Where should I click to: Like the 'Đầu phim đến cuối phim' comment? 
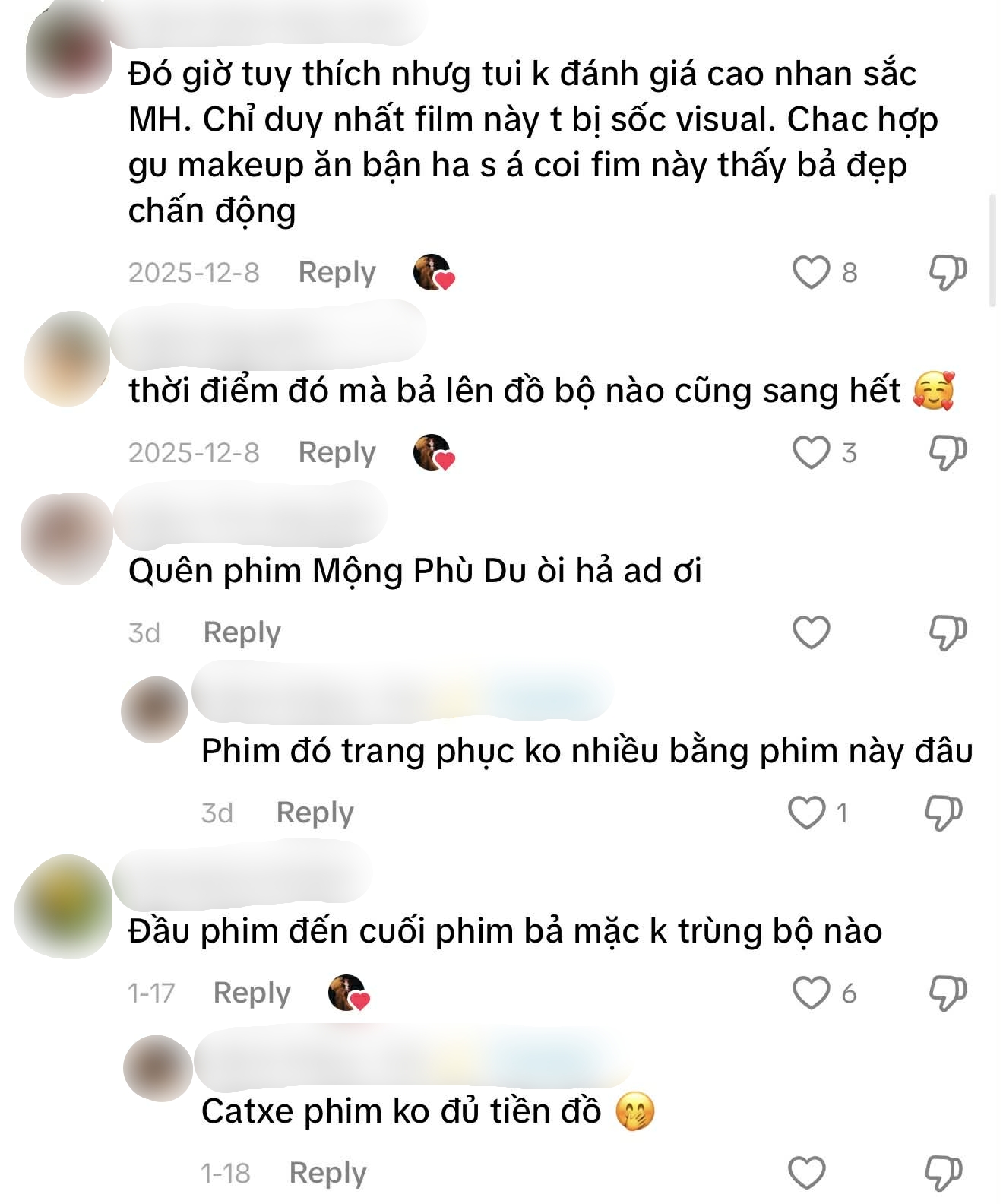pos(811,992)
